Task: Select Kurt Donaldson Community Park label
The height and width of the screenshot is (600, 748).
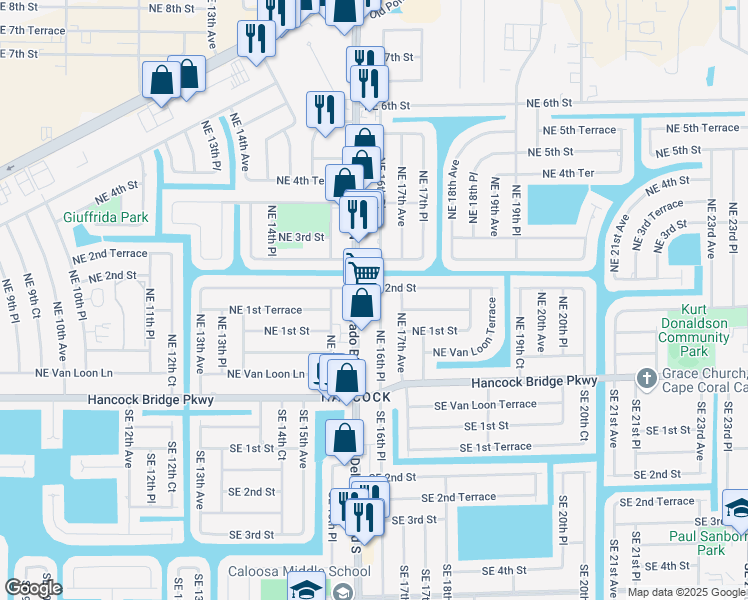Action: click(694, 331)
